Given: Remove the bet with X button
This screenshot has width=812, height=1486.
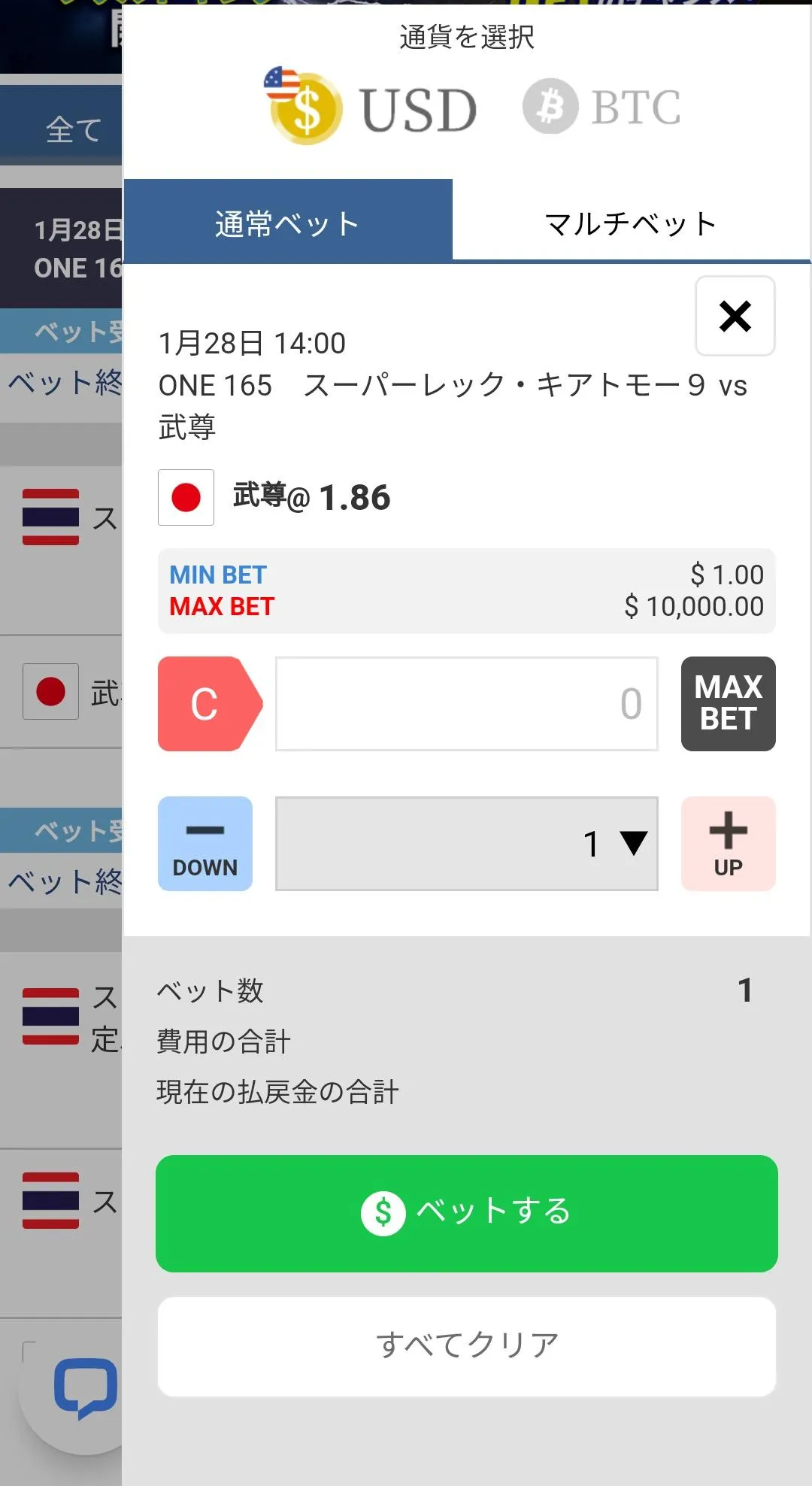Looking at the screenshot, I should pos(735,316).
